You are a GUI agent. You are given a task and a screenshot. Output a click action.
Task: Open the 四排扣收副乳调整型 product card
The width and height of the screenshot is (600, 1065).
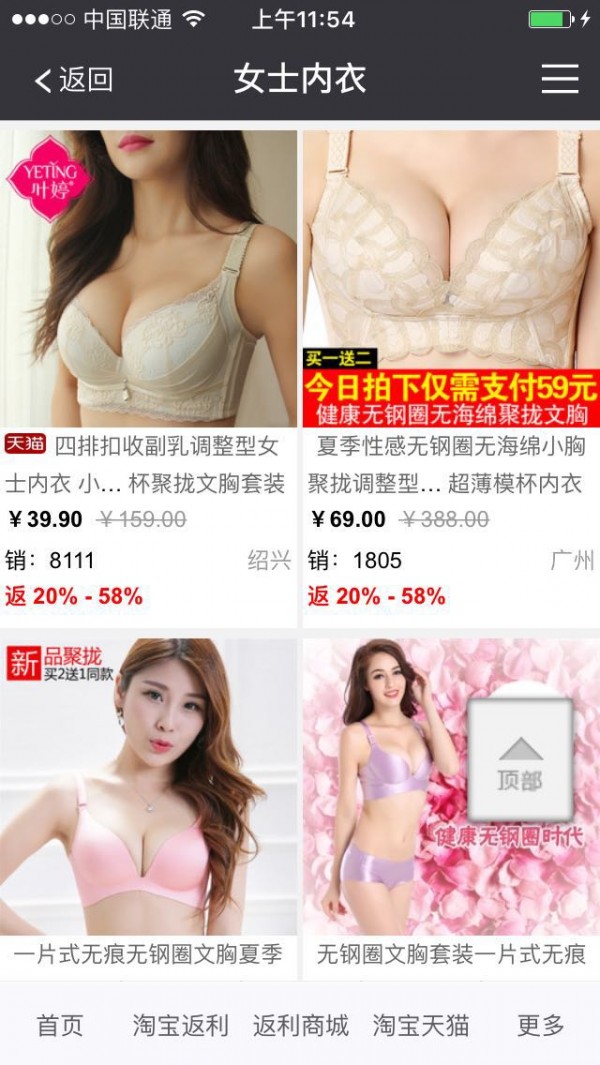(x=148, y=280)
